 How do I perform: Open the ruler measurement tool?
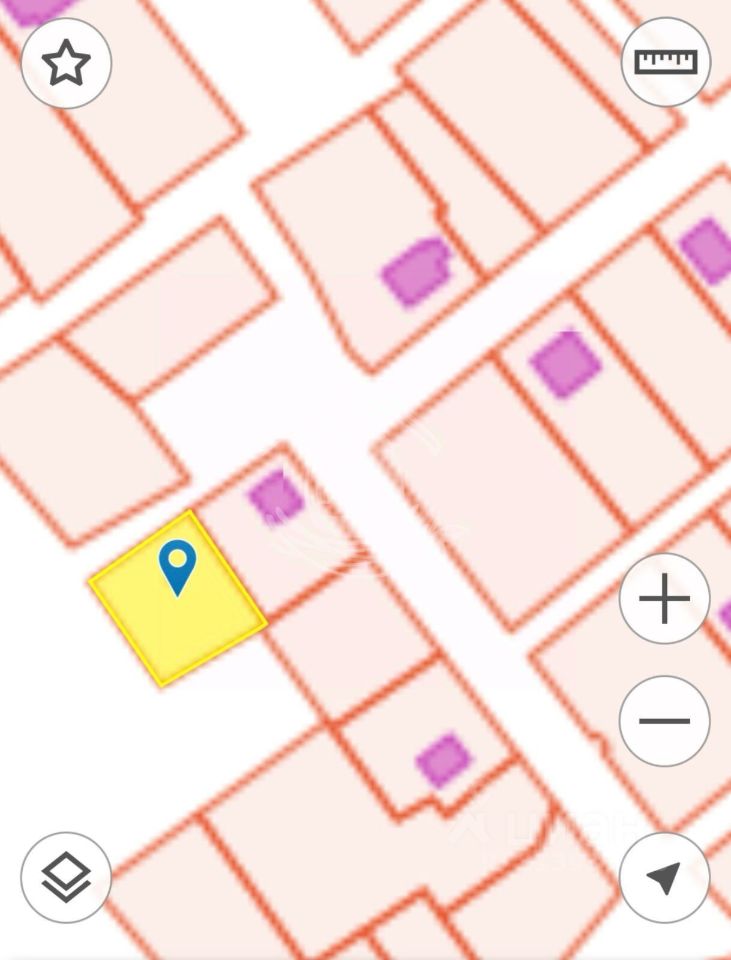[665, 62]
